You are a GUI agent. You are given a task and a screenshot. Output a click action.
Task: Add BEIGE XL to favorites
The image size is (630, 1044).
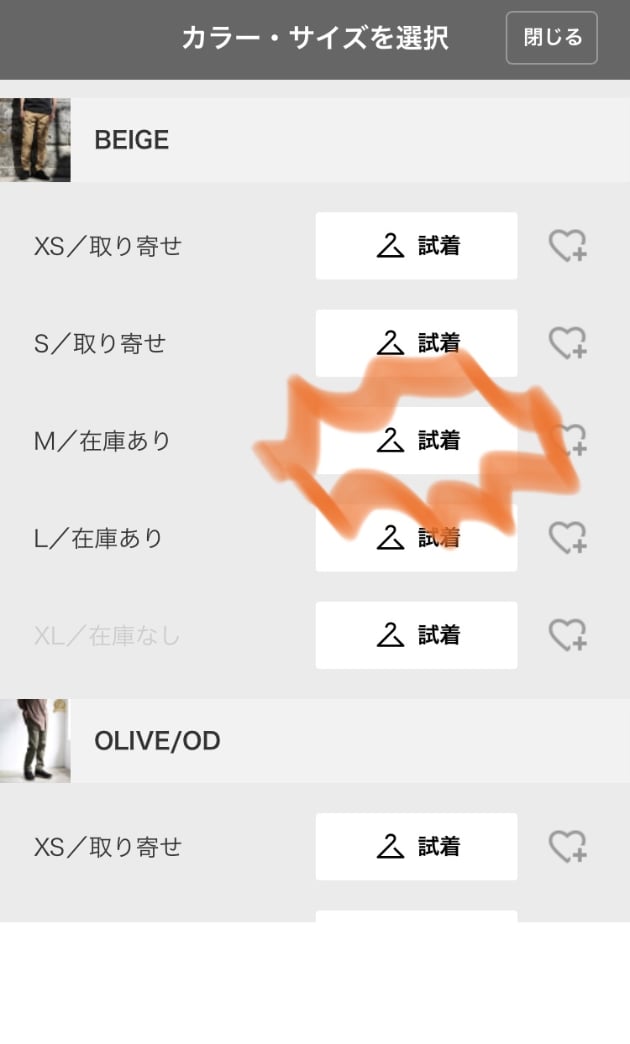coord(567,635)
